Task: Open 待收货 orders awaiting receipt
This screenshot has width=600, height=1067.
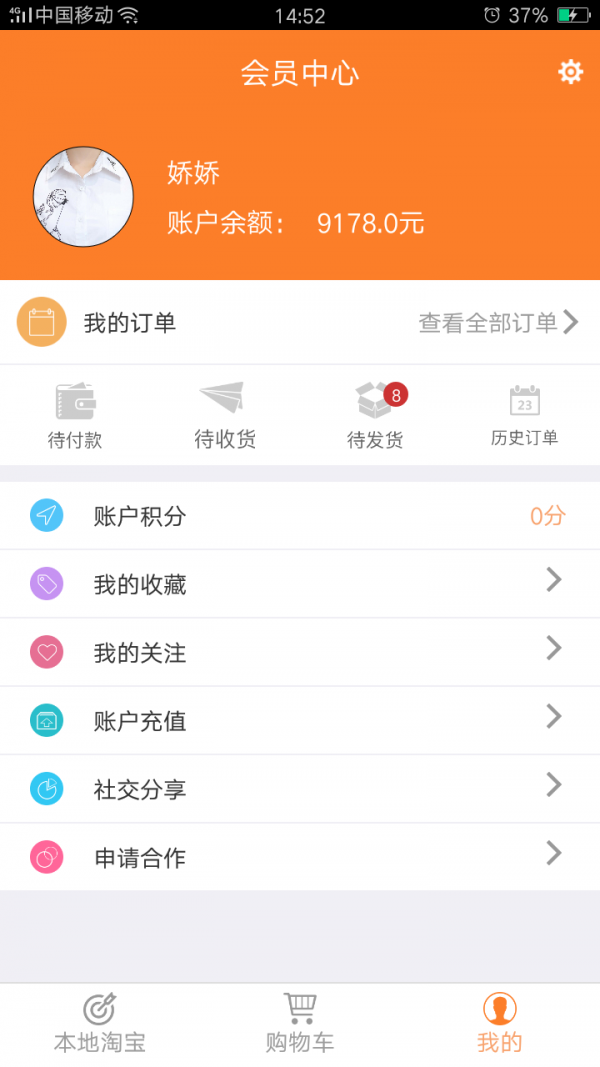Action: [x=224, y=415]
